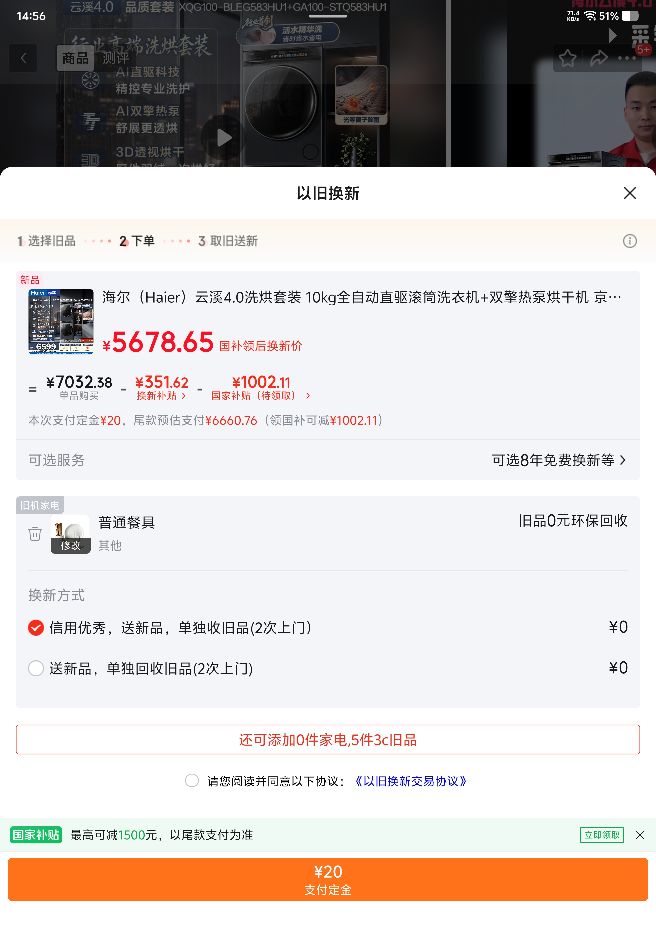Tap the ¥20 支付定金 button
The image size is (656, 933).
[x=328, y=879]
